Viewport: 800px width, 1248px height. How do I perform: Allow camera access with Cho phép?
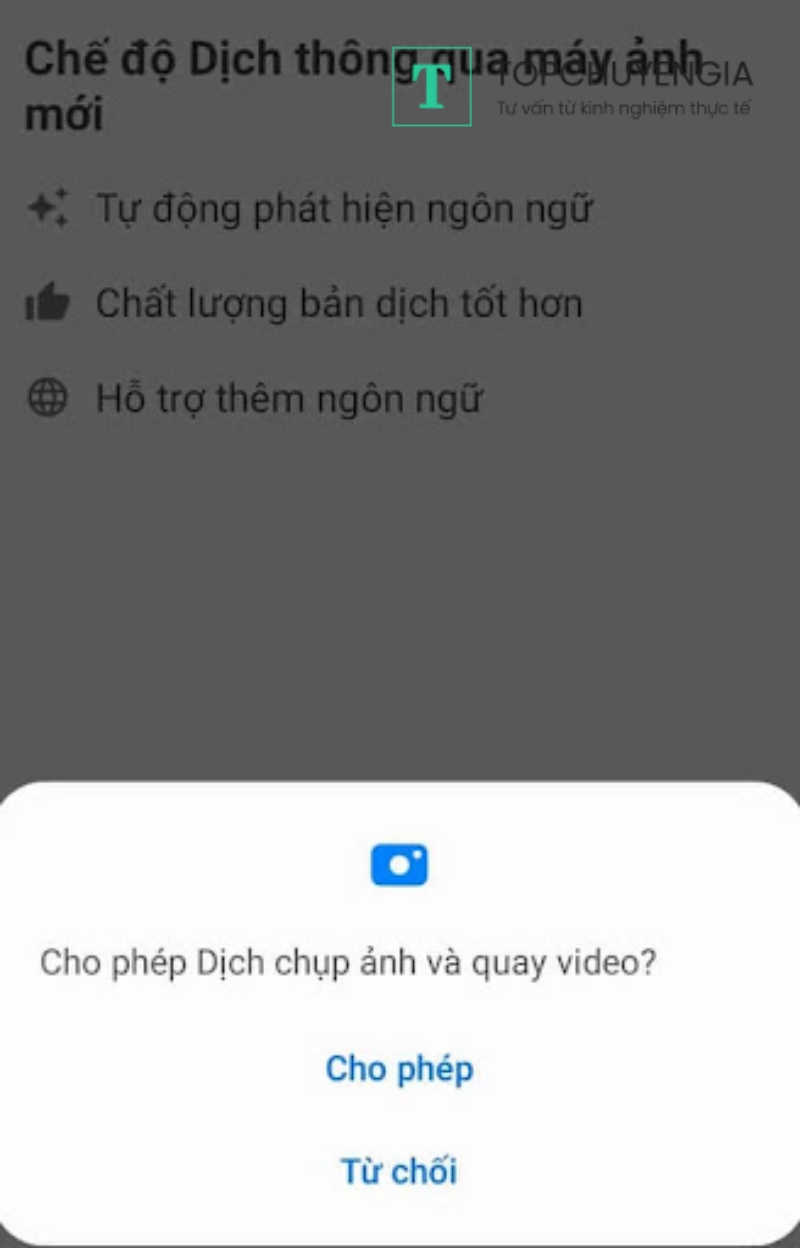coord(399,1069)
